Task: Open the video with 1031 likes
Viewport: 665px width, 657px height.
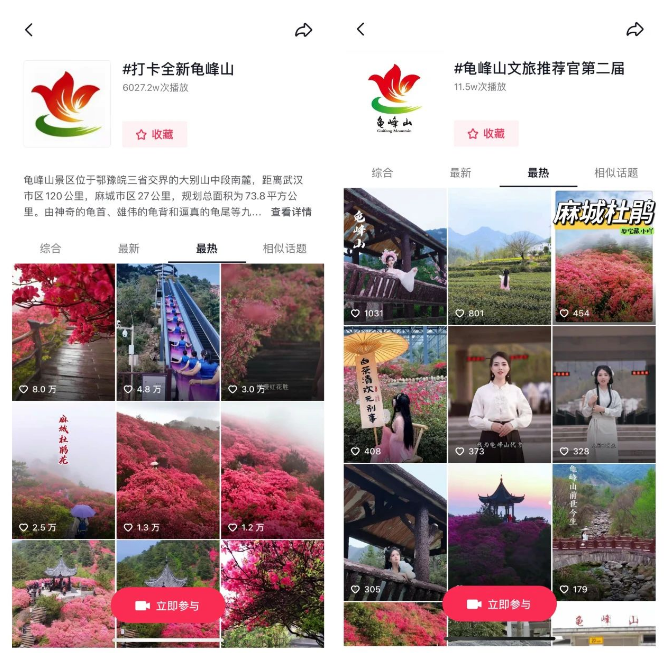Action: pos(394,256)
